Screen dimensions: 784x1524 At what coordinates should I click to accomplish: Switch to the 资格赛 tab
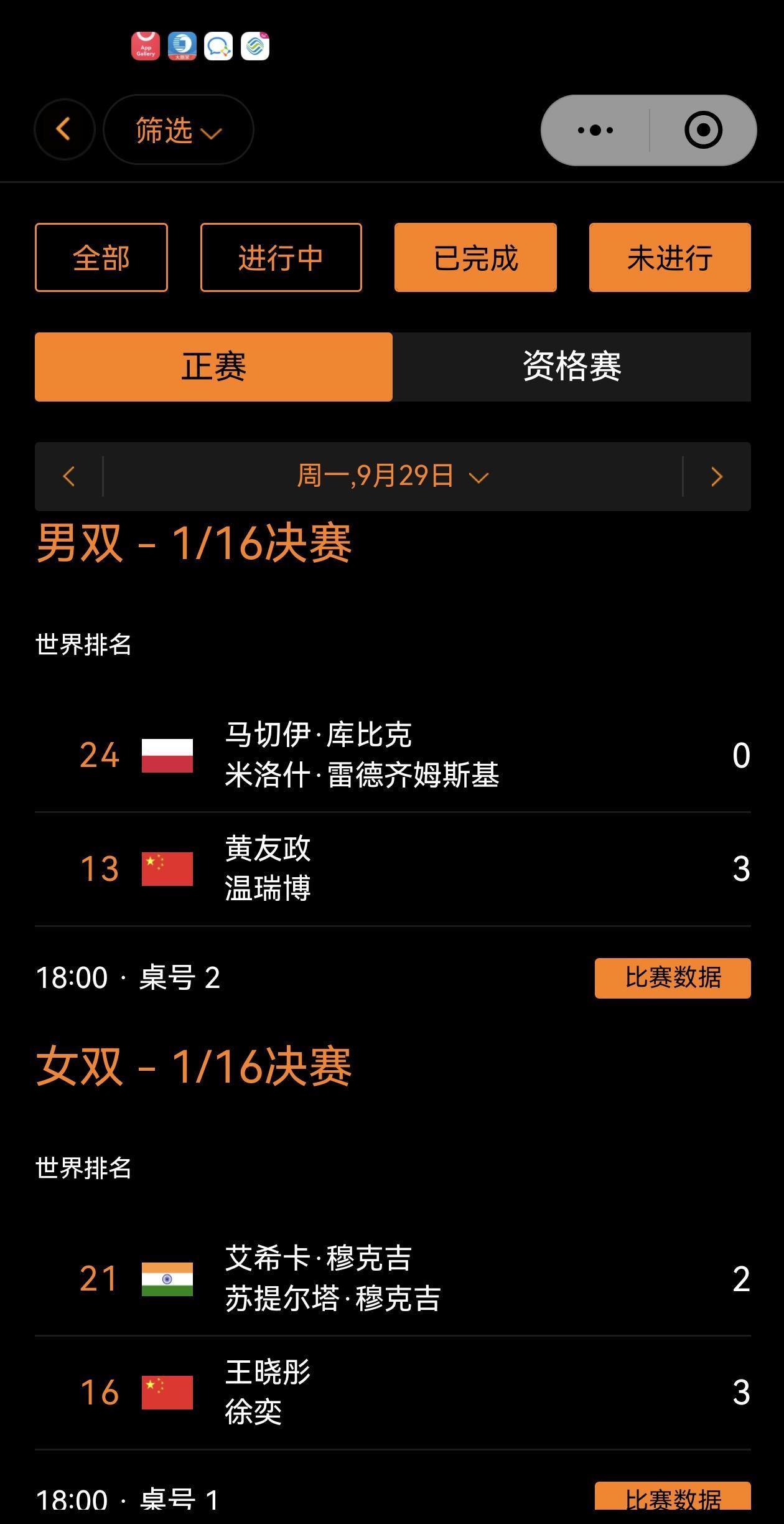[x=572, y=367]
